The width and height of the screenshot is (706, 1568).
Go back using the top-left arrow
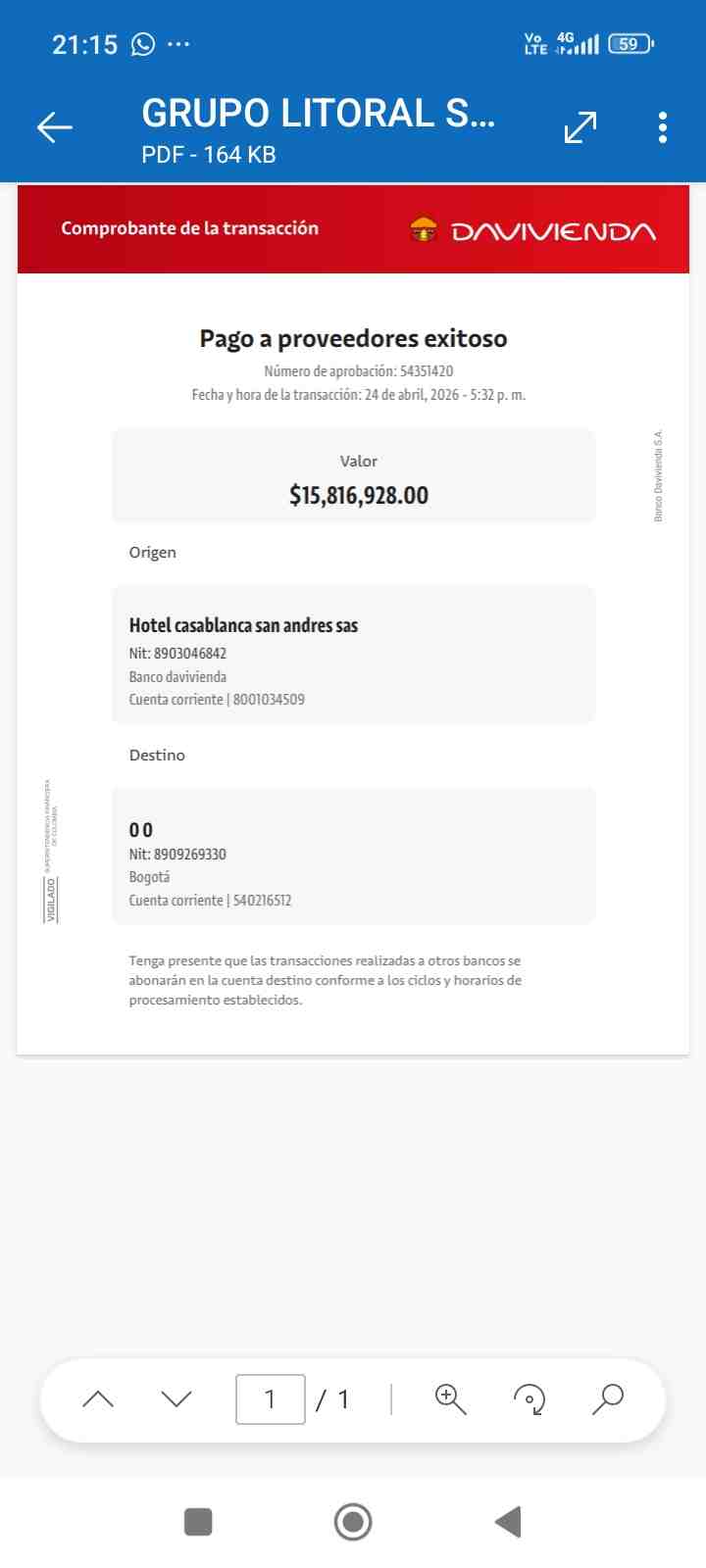pyautogui.click(x=55, y=127)
